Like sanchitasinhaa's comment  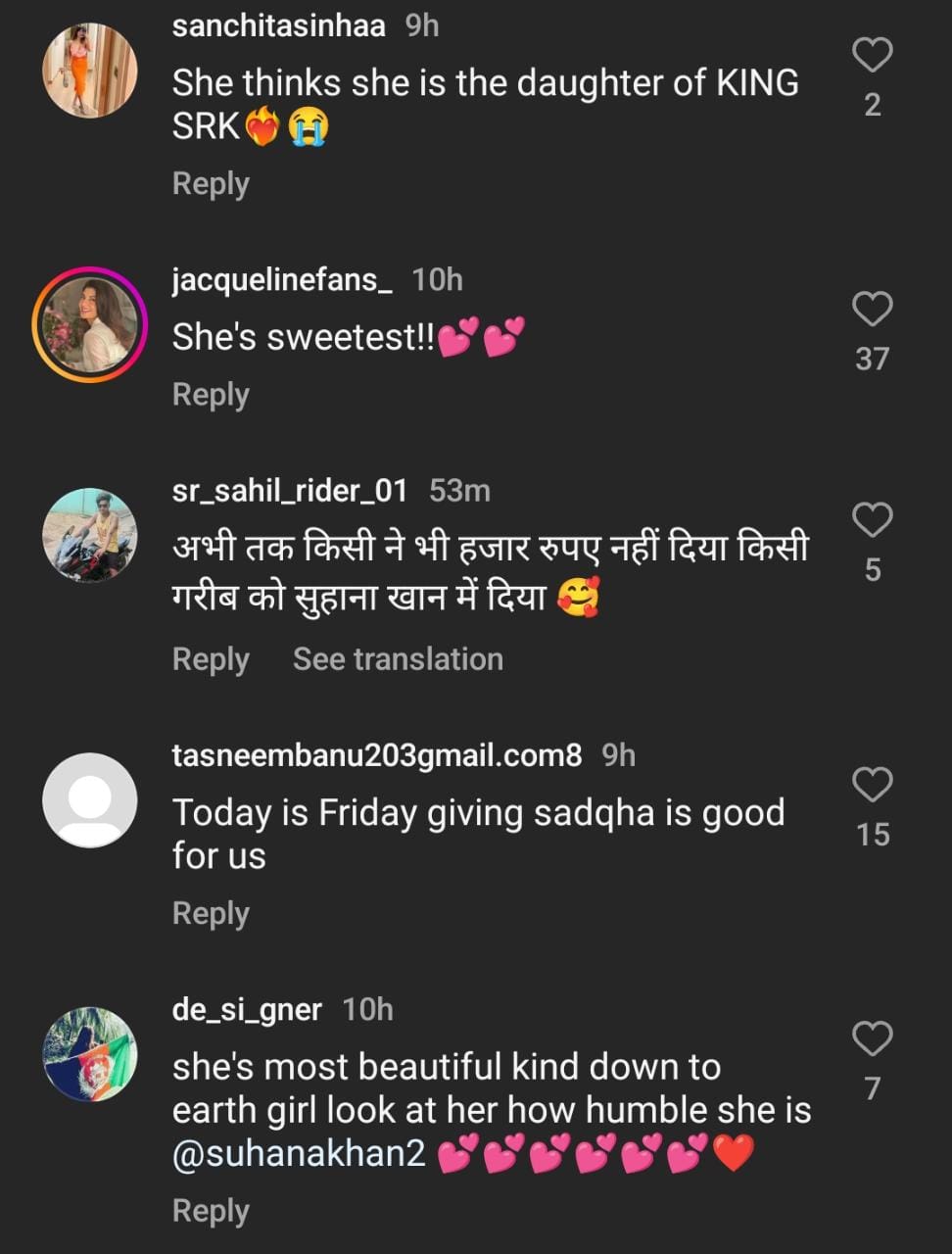point(871,56)
